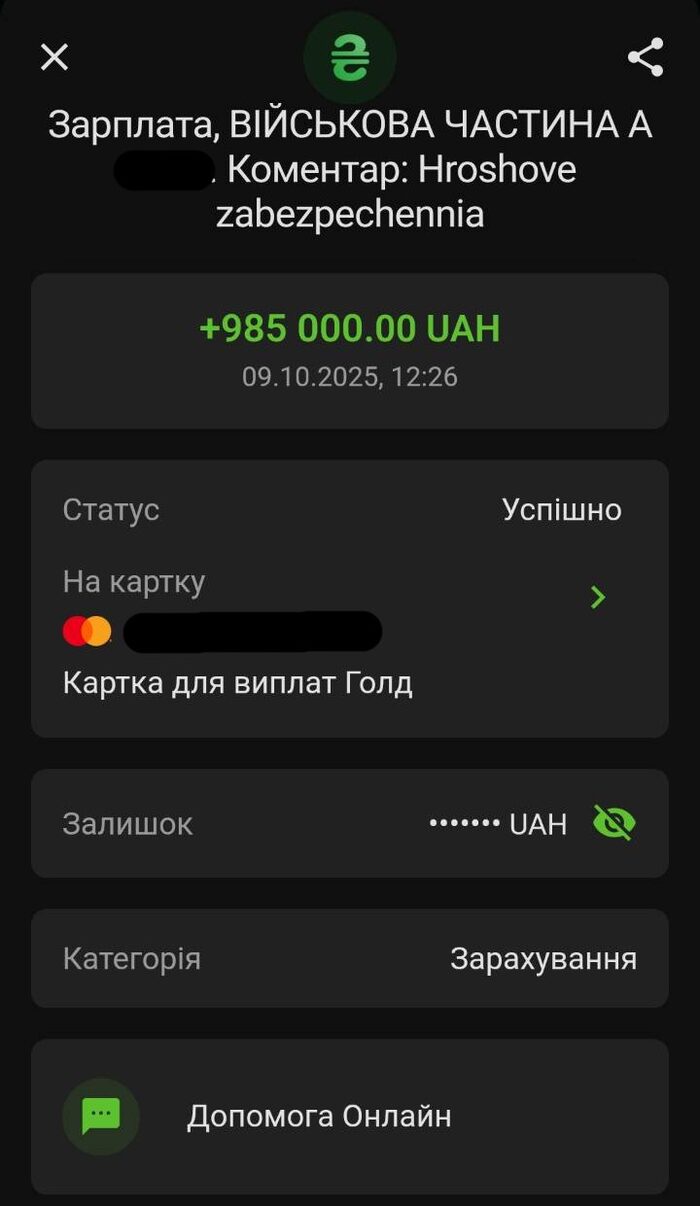
Task: Reveal the hidden Залишок balance
Action: (614, 823)
